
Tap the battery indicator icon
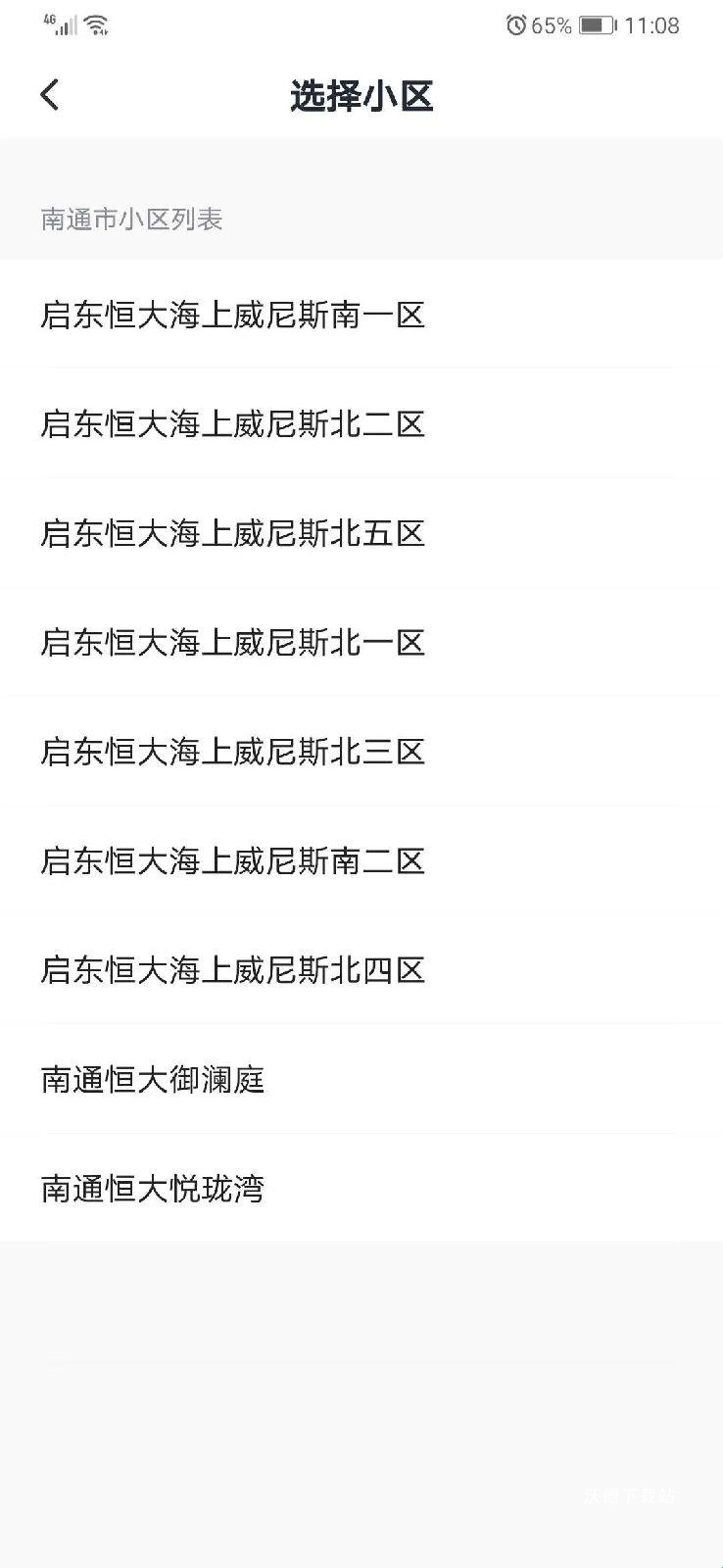click(597, 25)
